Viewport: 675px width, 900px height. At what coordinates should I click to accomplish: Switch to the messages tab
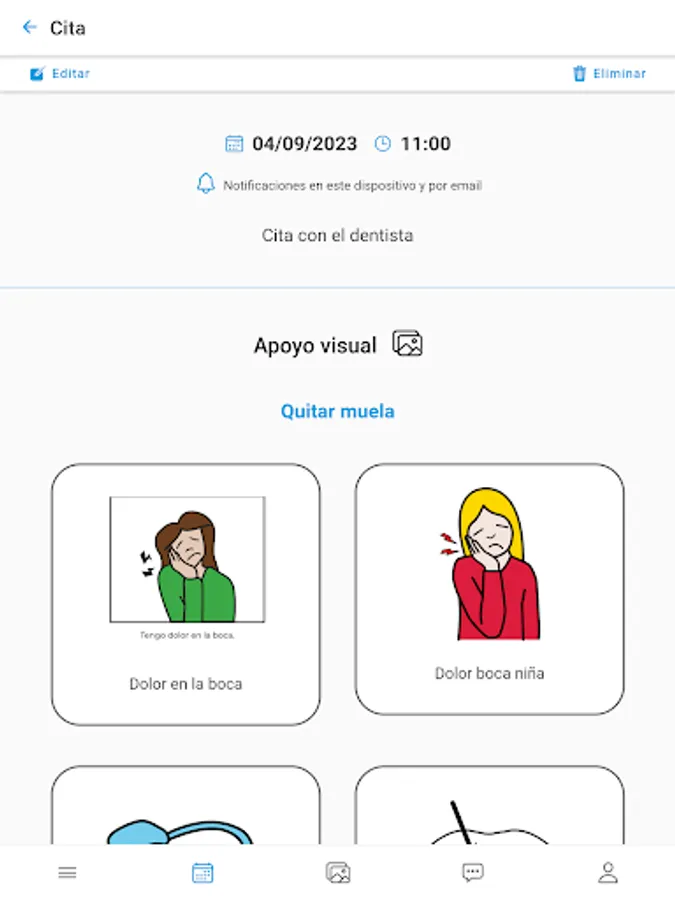473,873
